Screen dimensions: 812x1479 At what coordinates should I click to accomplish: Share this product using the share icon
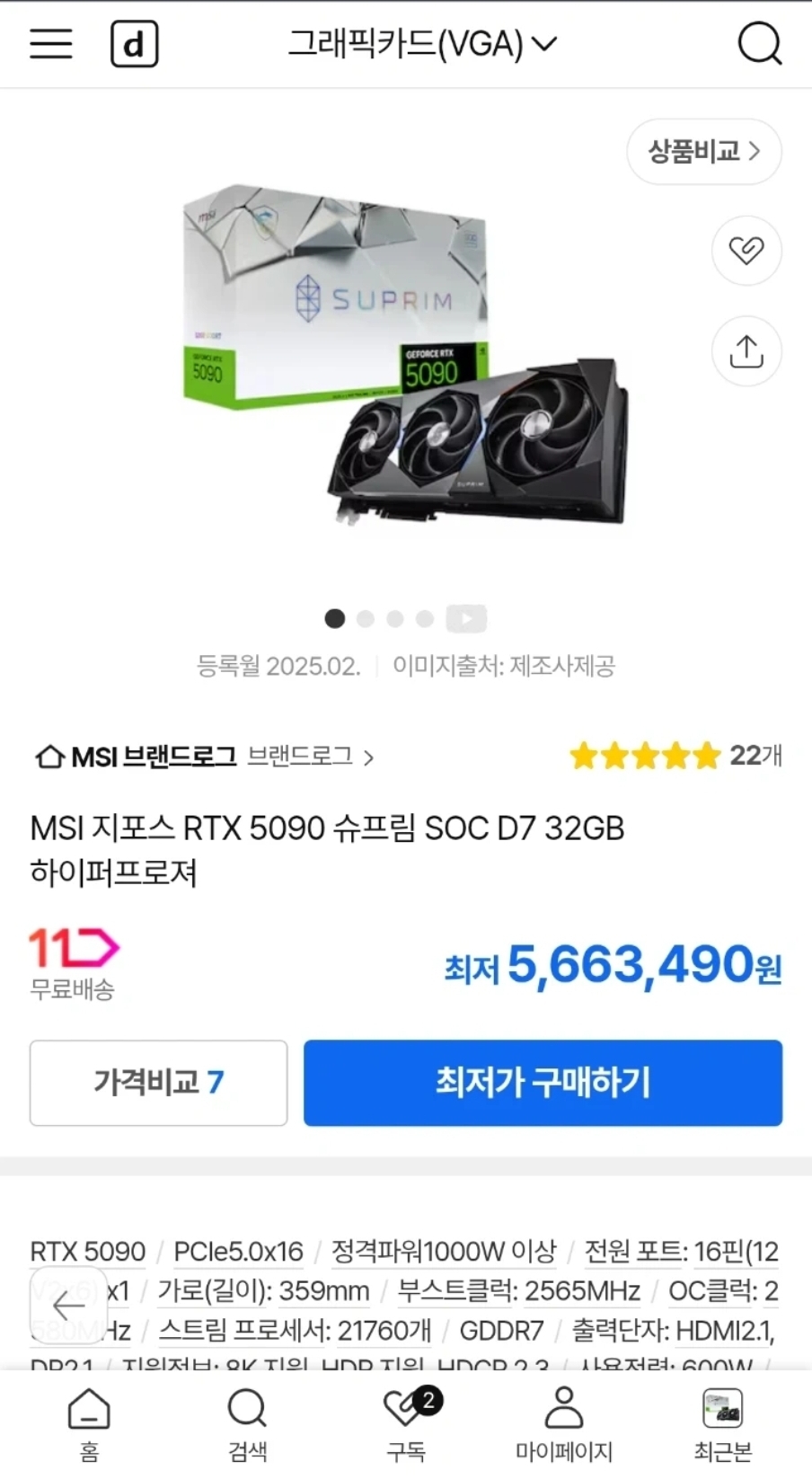tap(746, 351)
